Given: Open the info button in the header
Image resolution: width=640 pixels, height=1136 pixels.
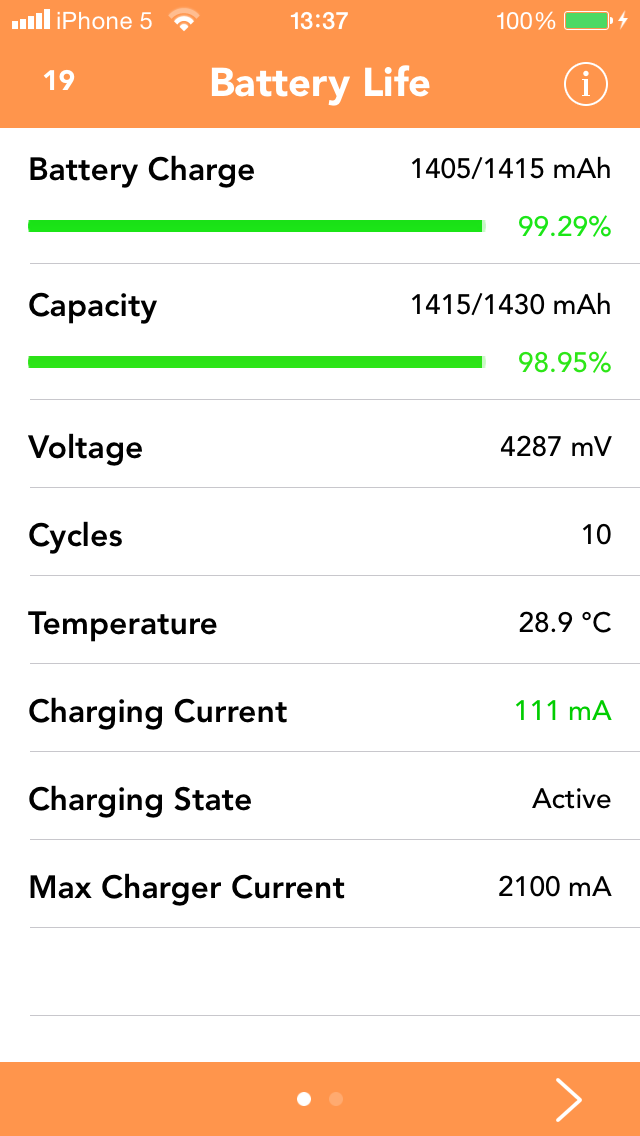Looking at the screenshot, I should pyautogui.click(x=585, y=85).
